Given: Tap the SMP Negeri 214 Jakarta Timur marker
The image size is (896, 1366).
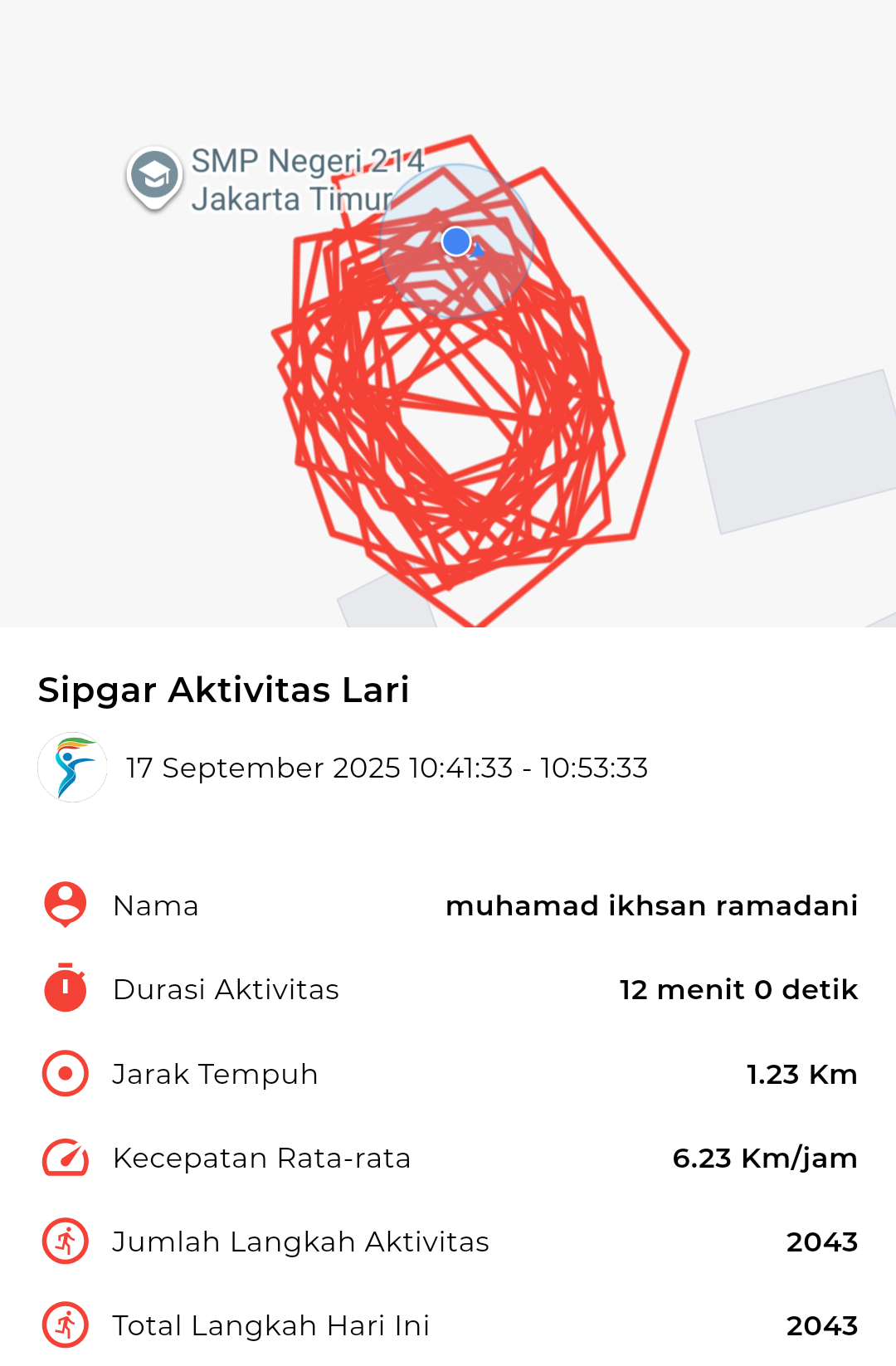Looking at the screenshot, I should click(154, 176).
